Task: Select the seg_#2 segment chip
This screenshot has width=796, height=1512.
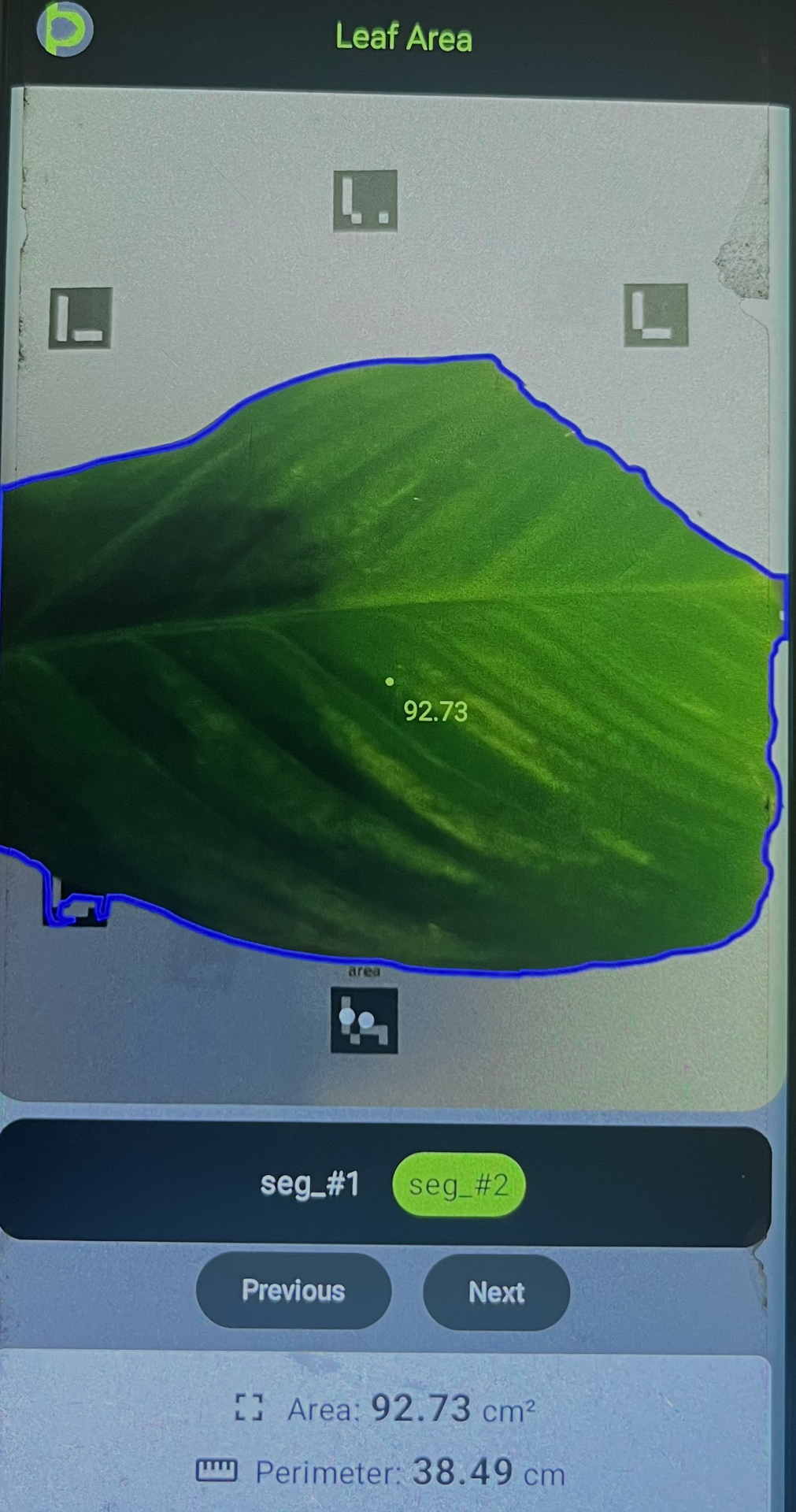Action: click(x=458, y=1184)
